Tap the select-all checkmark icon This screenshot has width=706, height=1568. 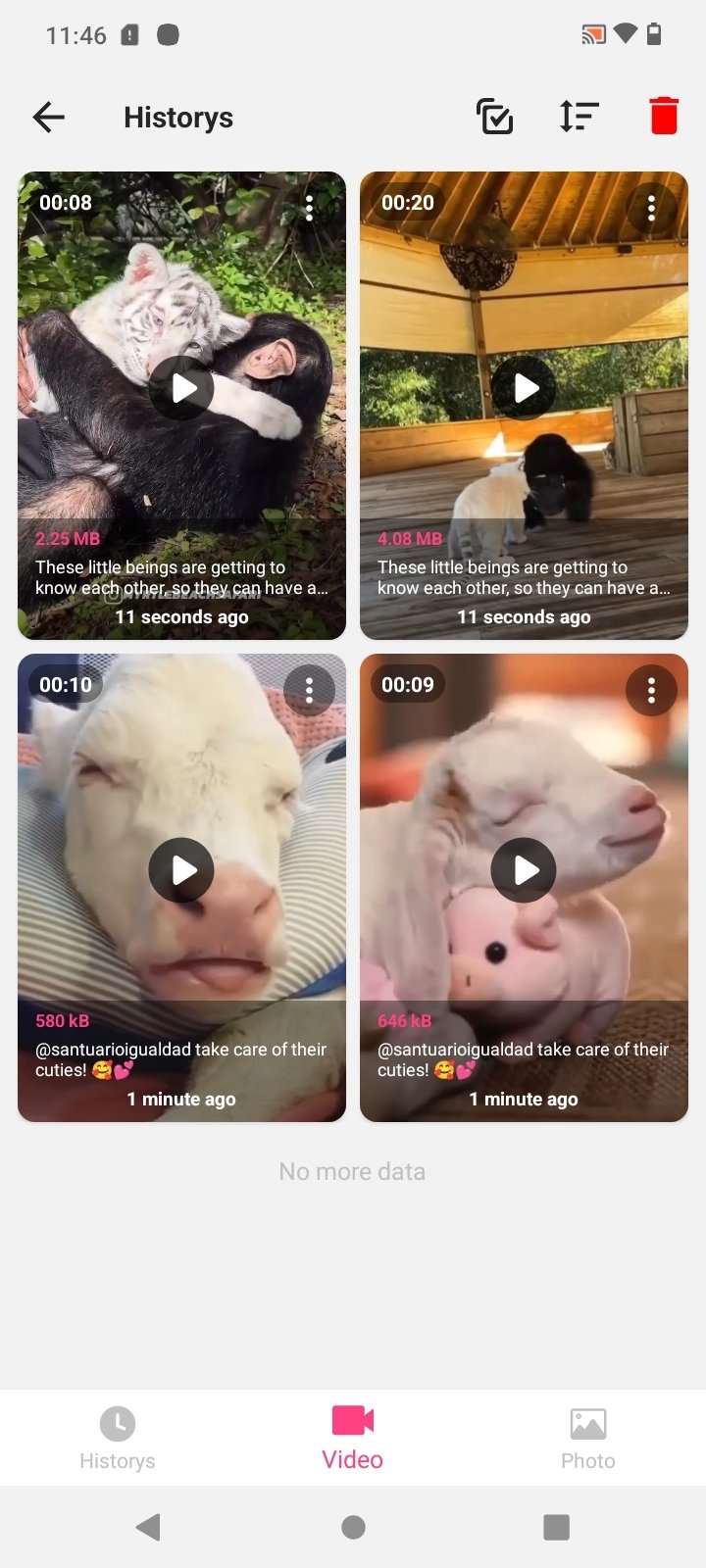click(x=495, y=117)
